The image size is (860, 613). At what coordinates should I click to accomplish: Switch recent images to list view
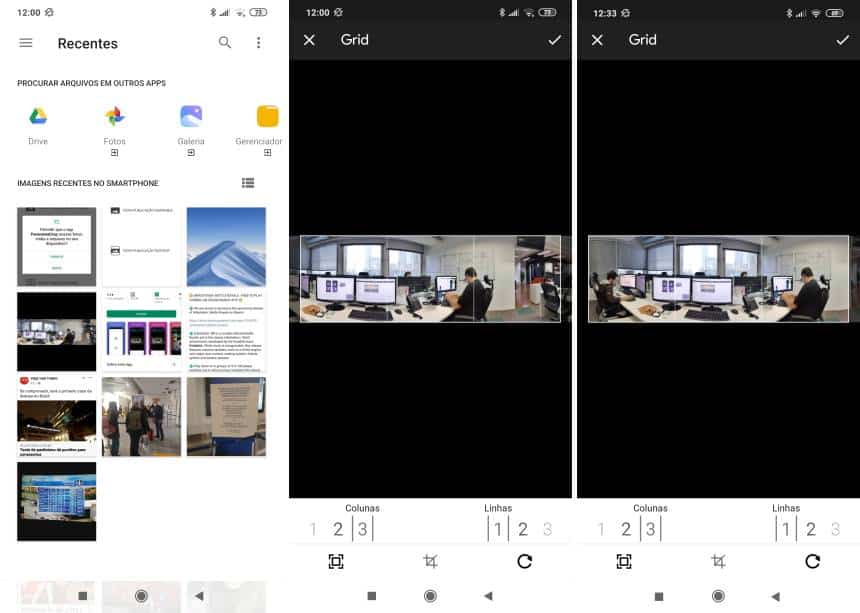point(248,183)
